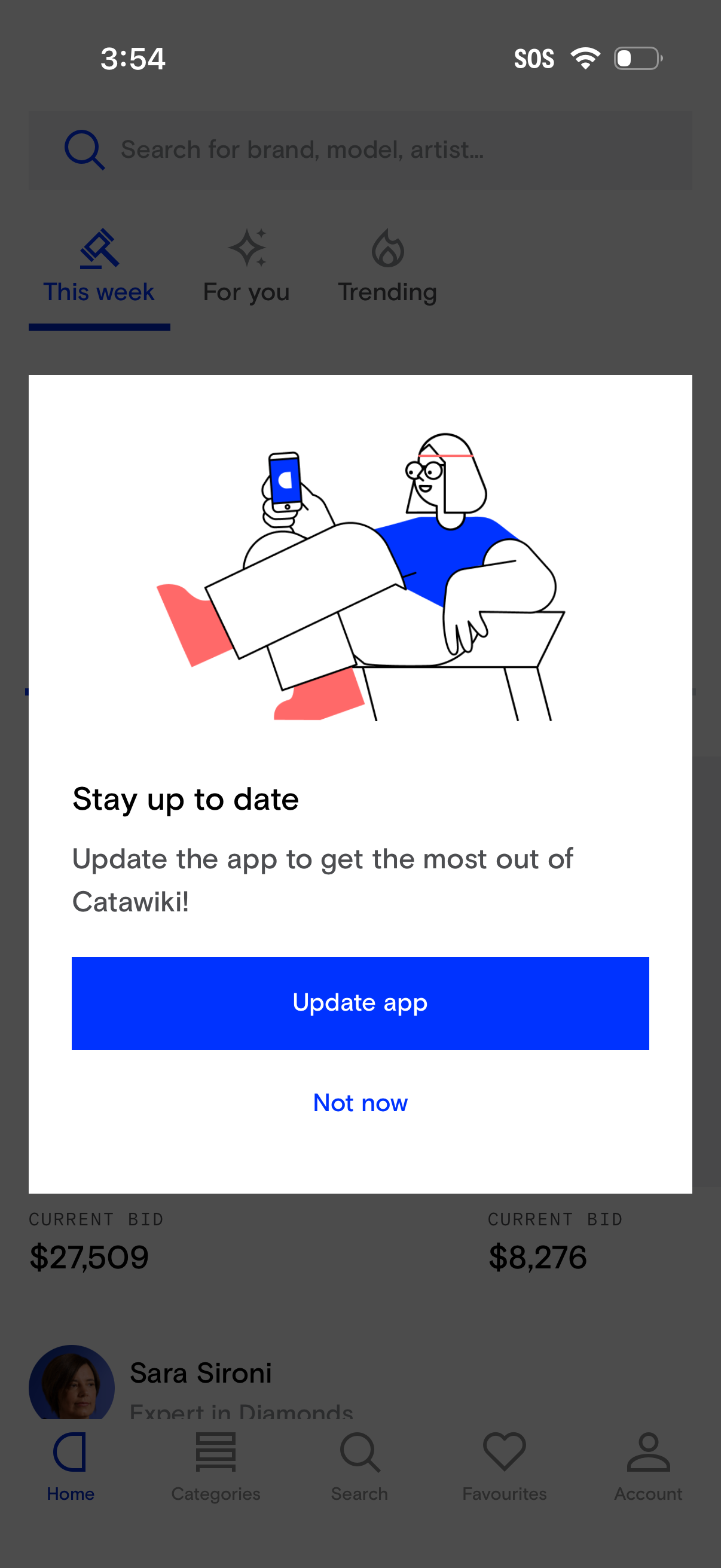Open the Trending flame icon
Image resolution: width=721 pixels, height=1568 pixels.
(x=387, y=249)
